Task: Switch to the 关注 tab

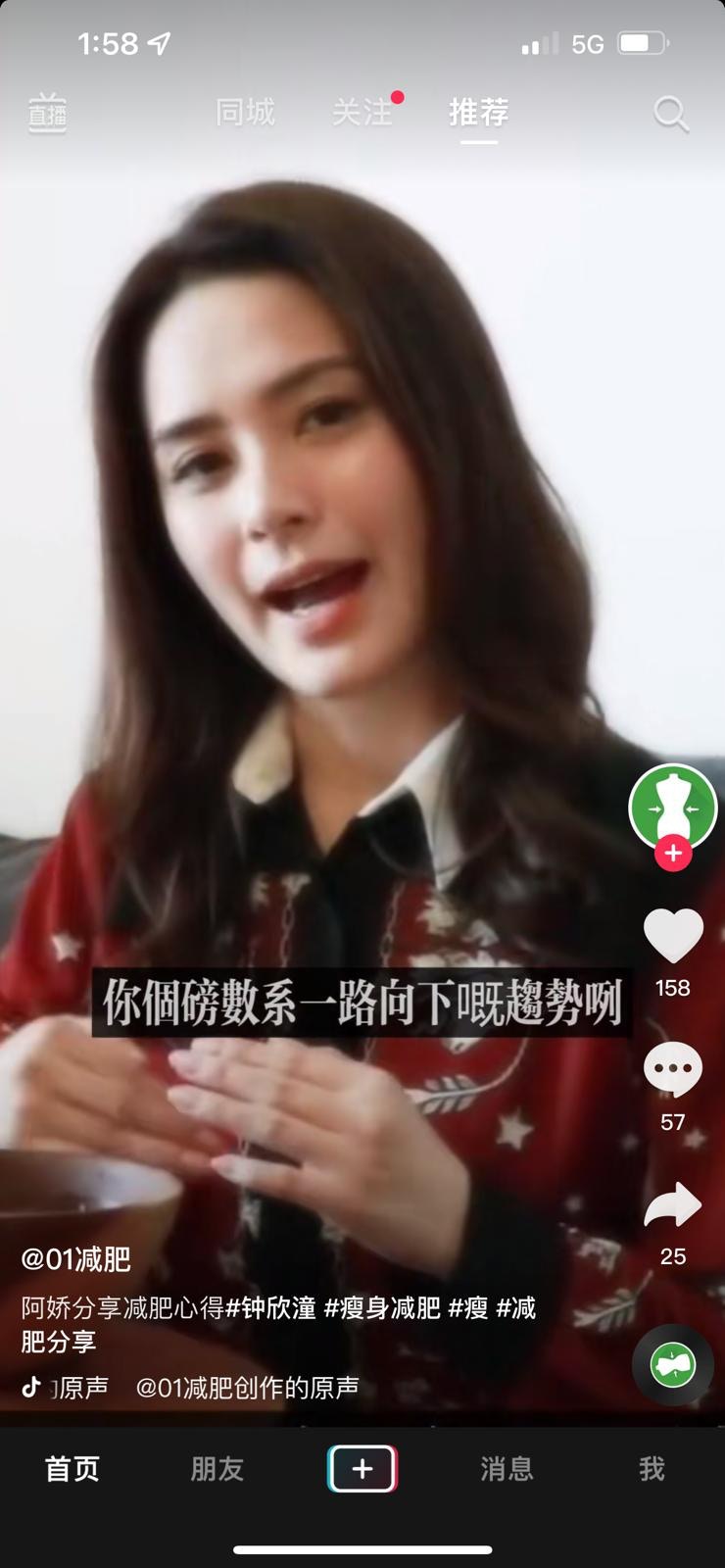Action: pyautogui.click(x=362, y=113)
